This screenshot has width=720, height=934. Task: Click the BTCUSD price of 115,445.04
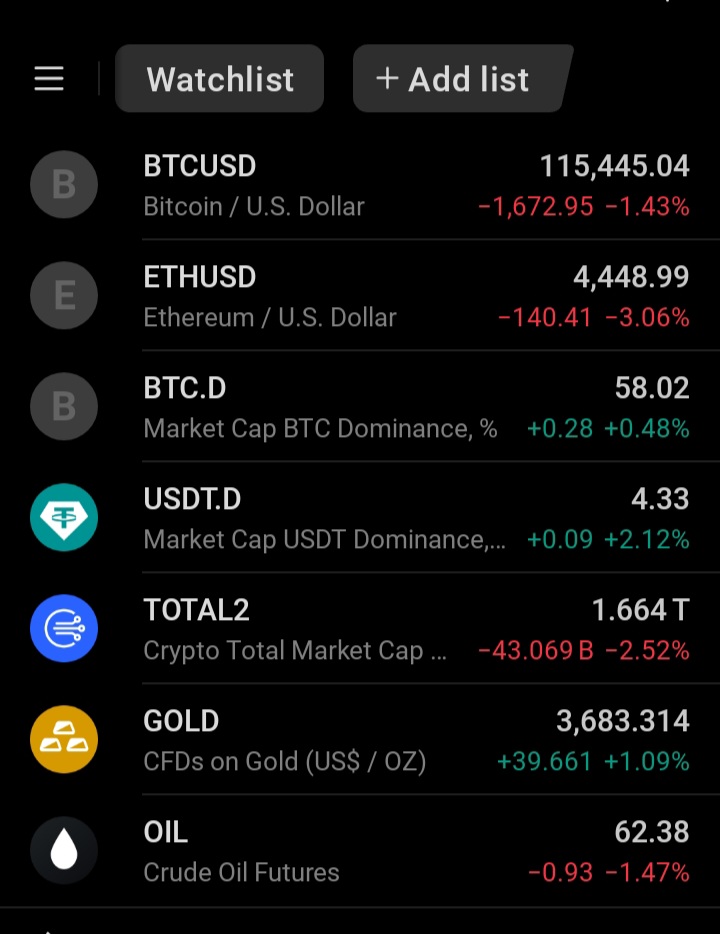pyautogui.click(x=614, y=166)
